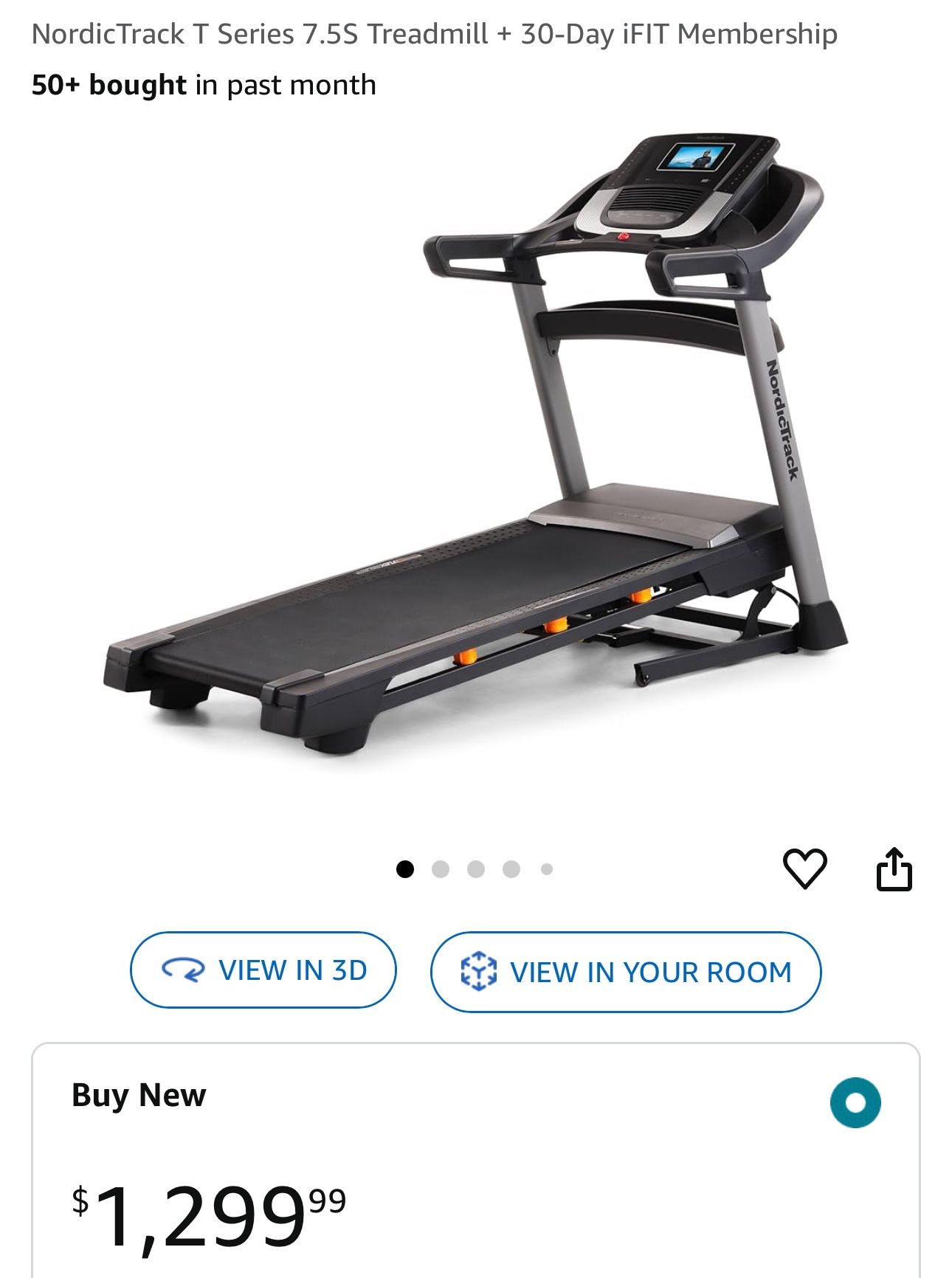This screenshot has width=952, height=1278.
Task: Select the Buy New radio option
Action: [855, 1103]
